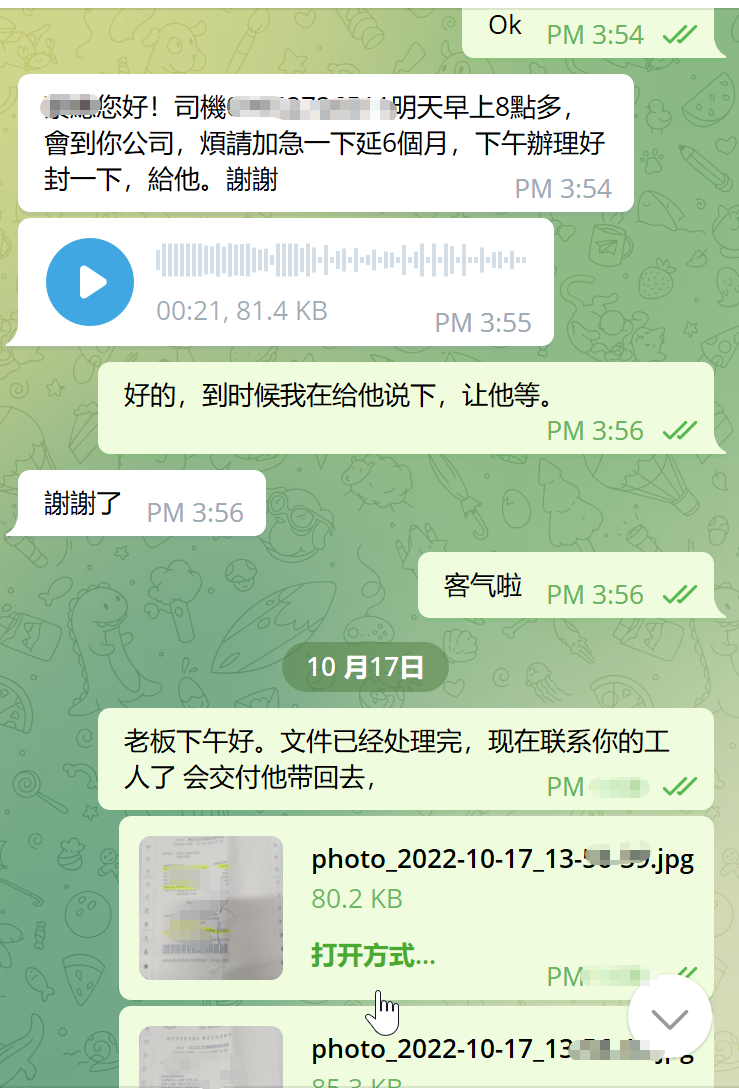739x1089 pixels.
Task: Play the 00:21 voice message
Action: (x=90, y=282)
